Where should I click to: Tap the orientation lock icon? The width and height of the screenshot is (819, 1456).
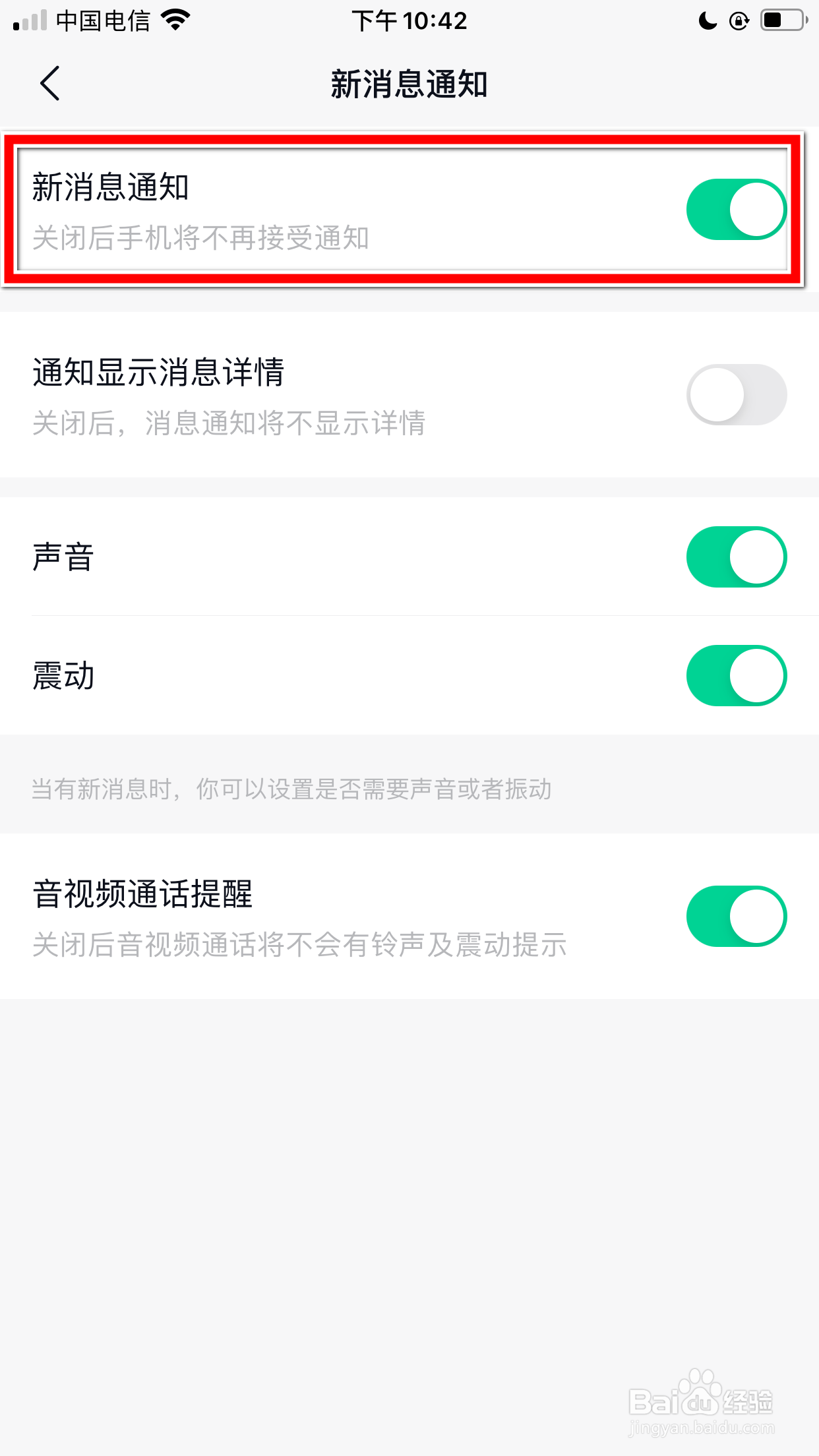click(739, 20)
